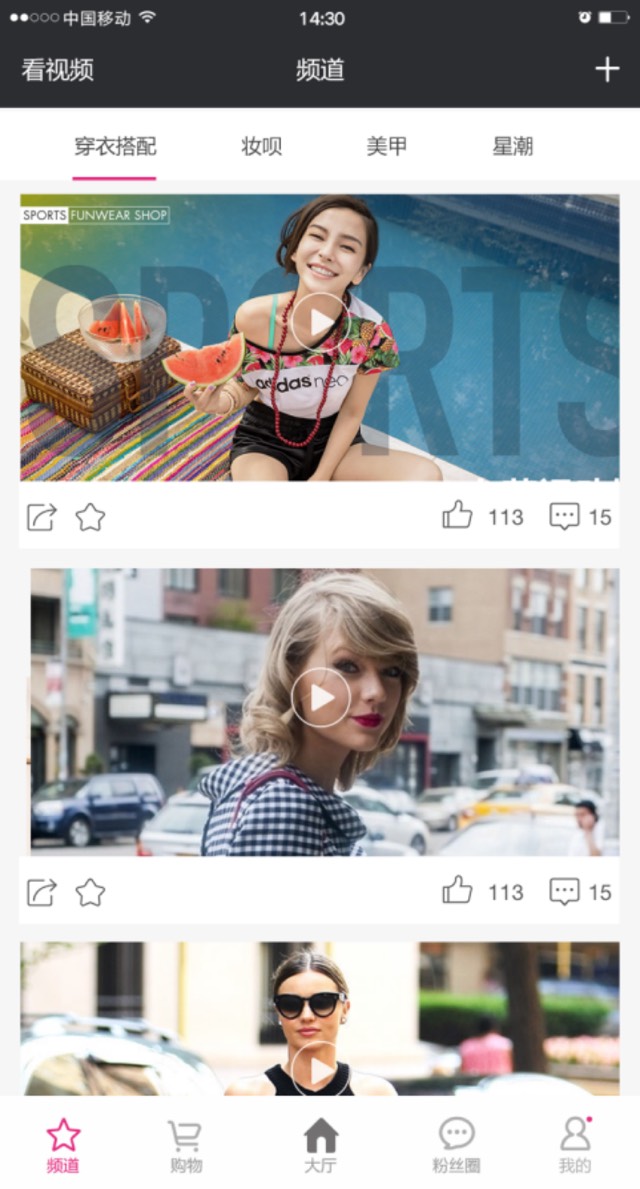Share the Sports Funwear Shop video
640x1189 pixels.
coord(42,517)
